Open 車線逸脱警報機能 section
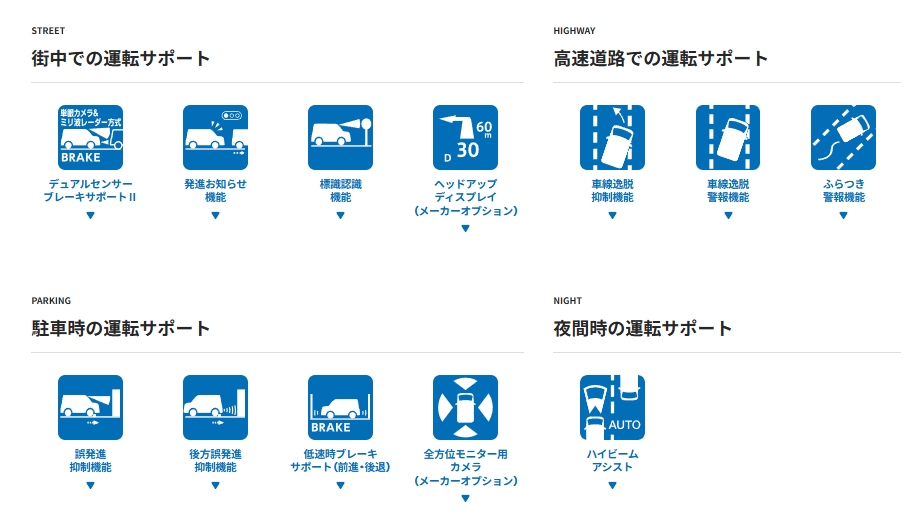The height and width of the screenshot is (523, 916). pyautogui.click(x=728, y=138)
